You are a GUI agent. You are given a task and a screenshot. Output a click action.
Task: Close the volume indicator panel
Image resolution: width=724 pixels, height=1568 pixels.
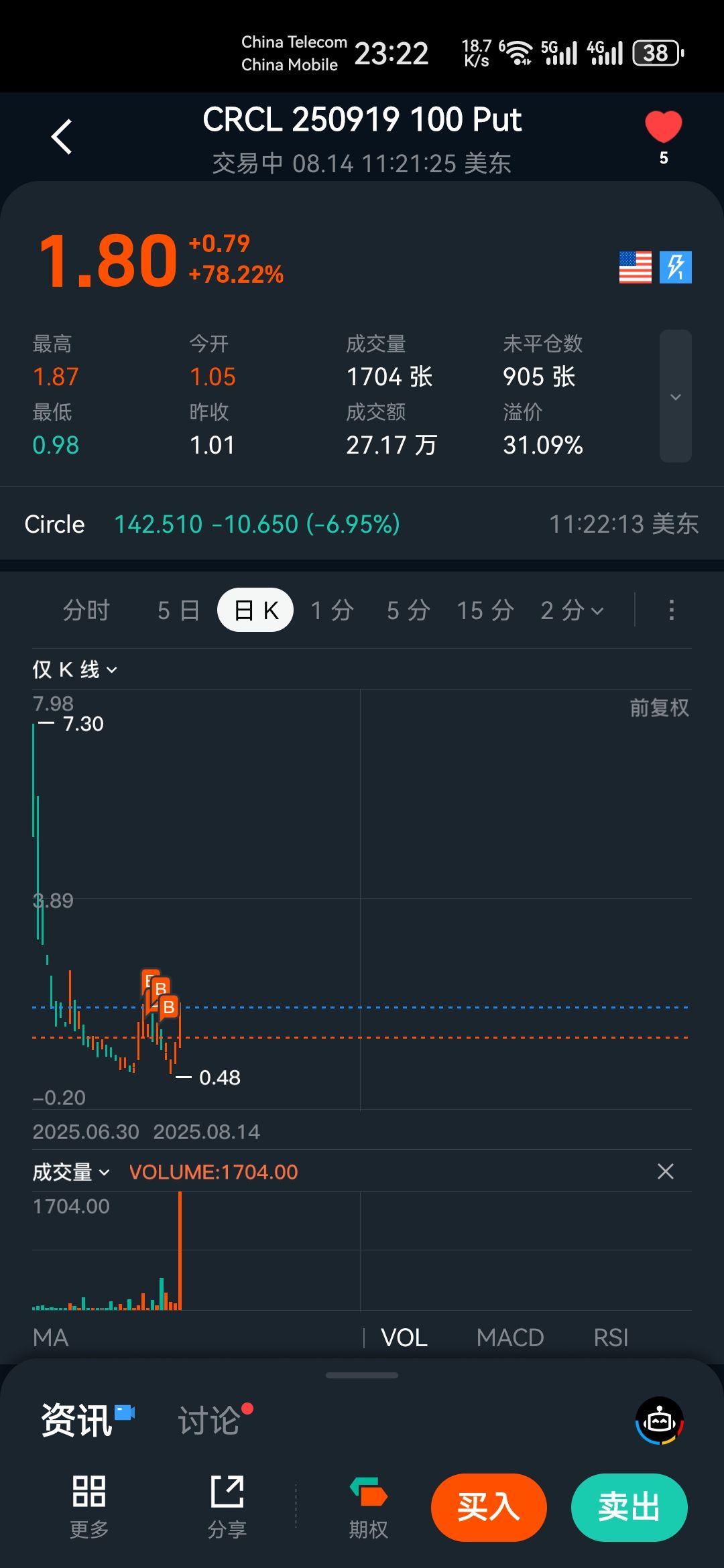click(x=665, y=1172)
